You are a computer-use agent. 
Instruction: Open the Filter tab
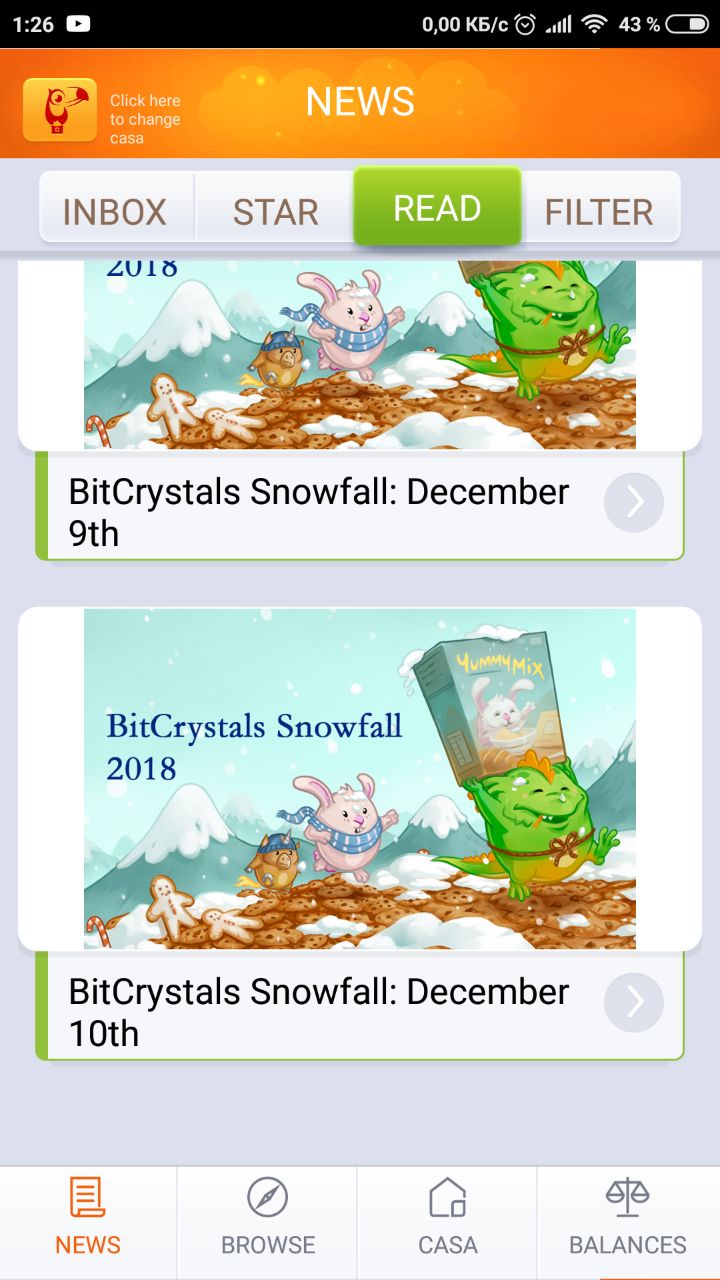coord(599,211)
